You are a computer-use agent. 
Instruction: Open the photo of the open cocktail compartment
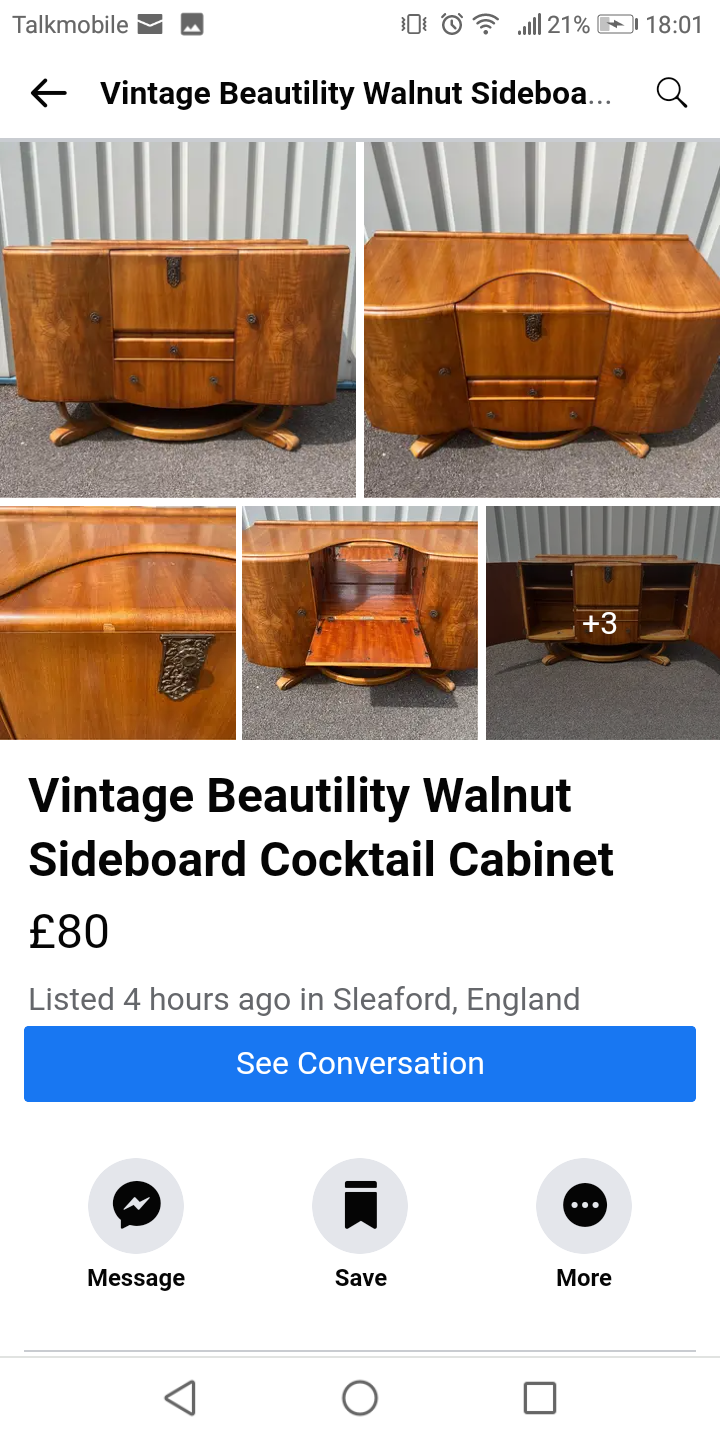(360, 623)
